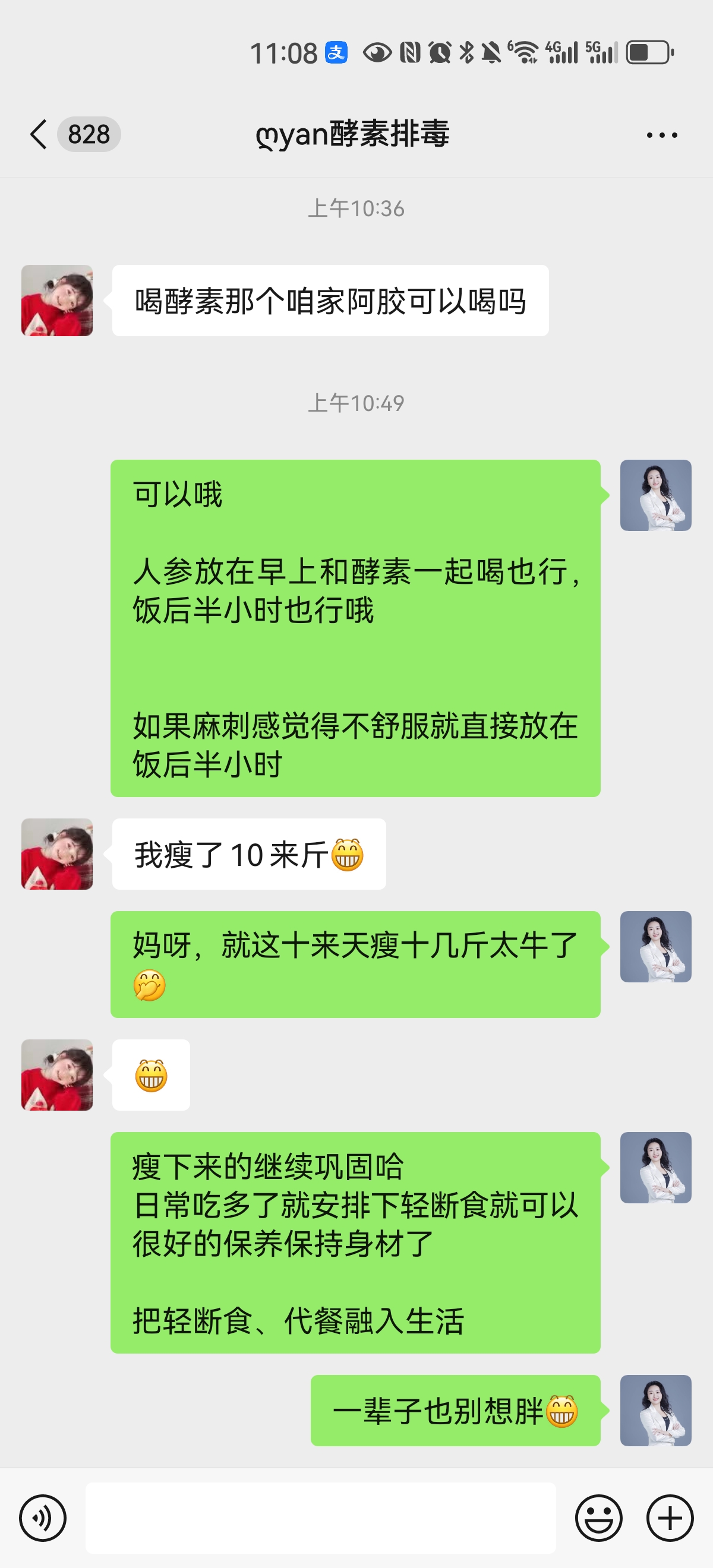Open the emoji sticker panel

pyautogui.click(x=598, y=1518)
